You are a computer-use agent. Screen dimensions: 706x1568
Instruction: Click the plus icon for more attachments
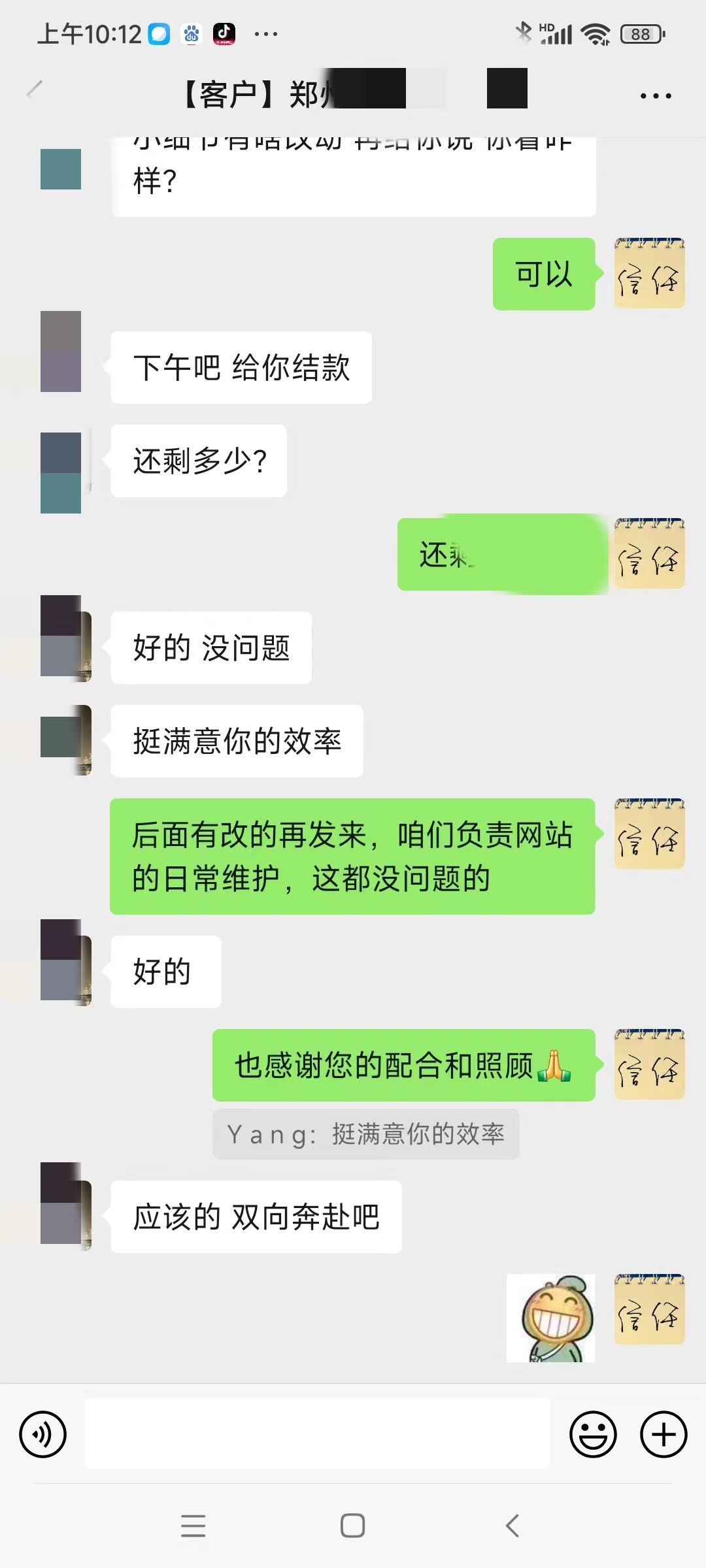click(x=662, y=1433)
